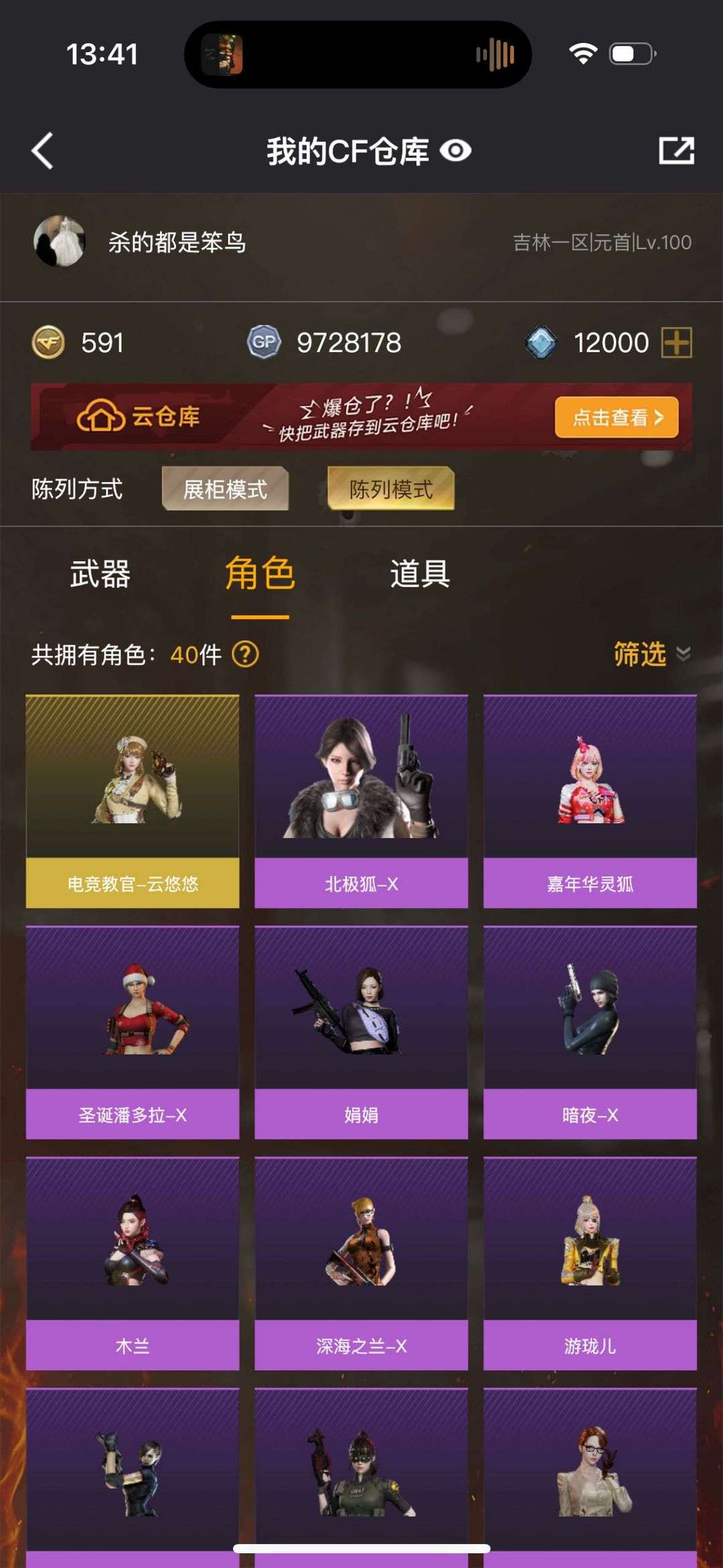View the 暗夜-X character
This screenshot has width=723, height=1568.
tap(590, 1032)
